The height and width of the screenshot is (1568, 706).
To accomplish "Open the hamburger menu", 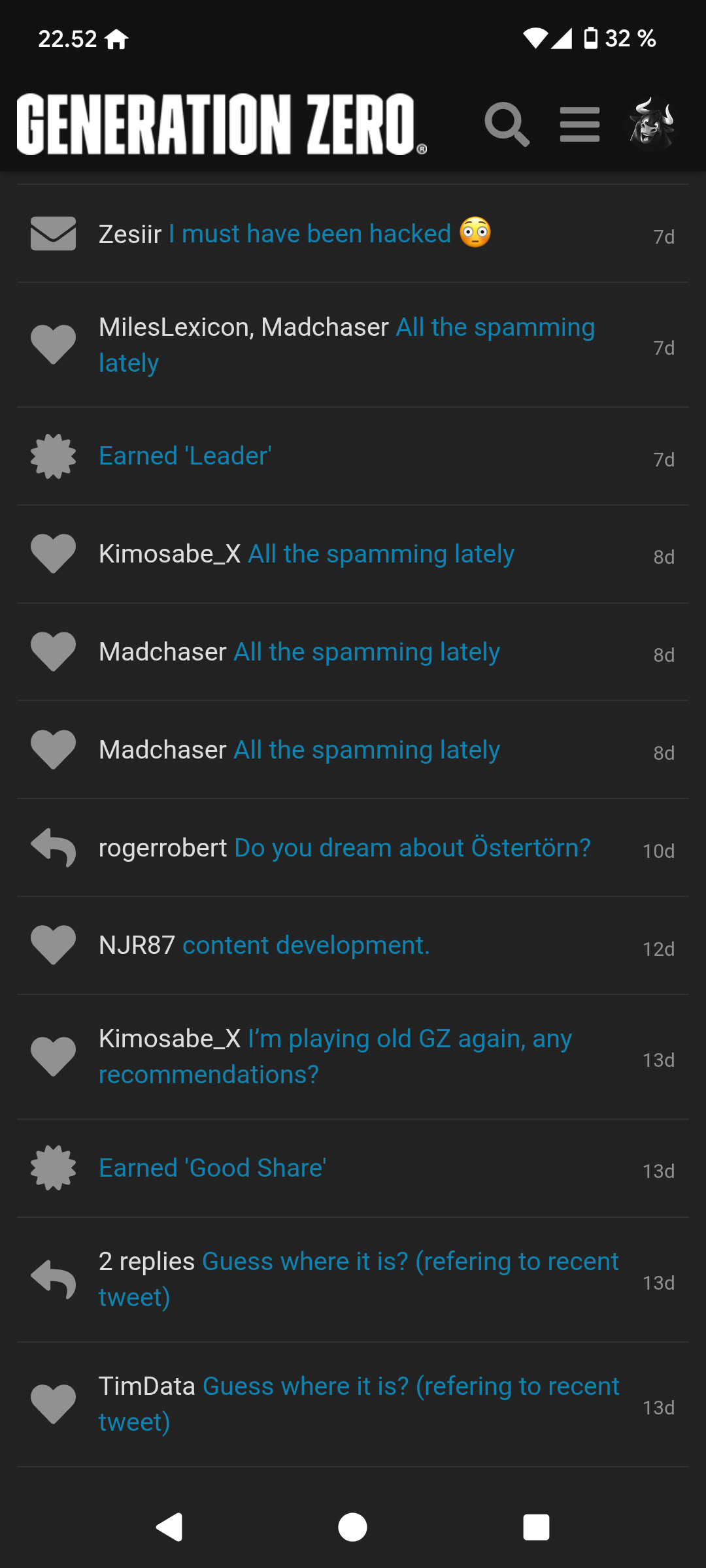I will tap(580, 124).
